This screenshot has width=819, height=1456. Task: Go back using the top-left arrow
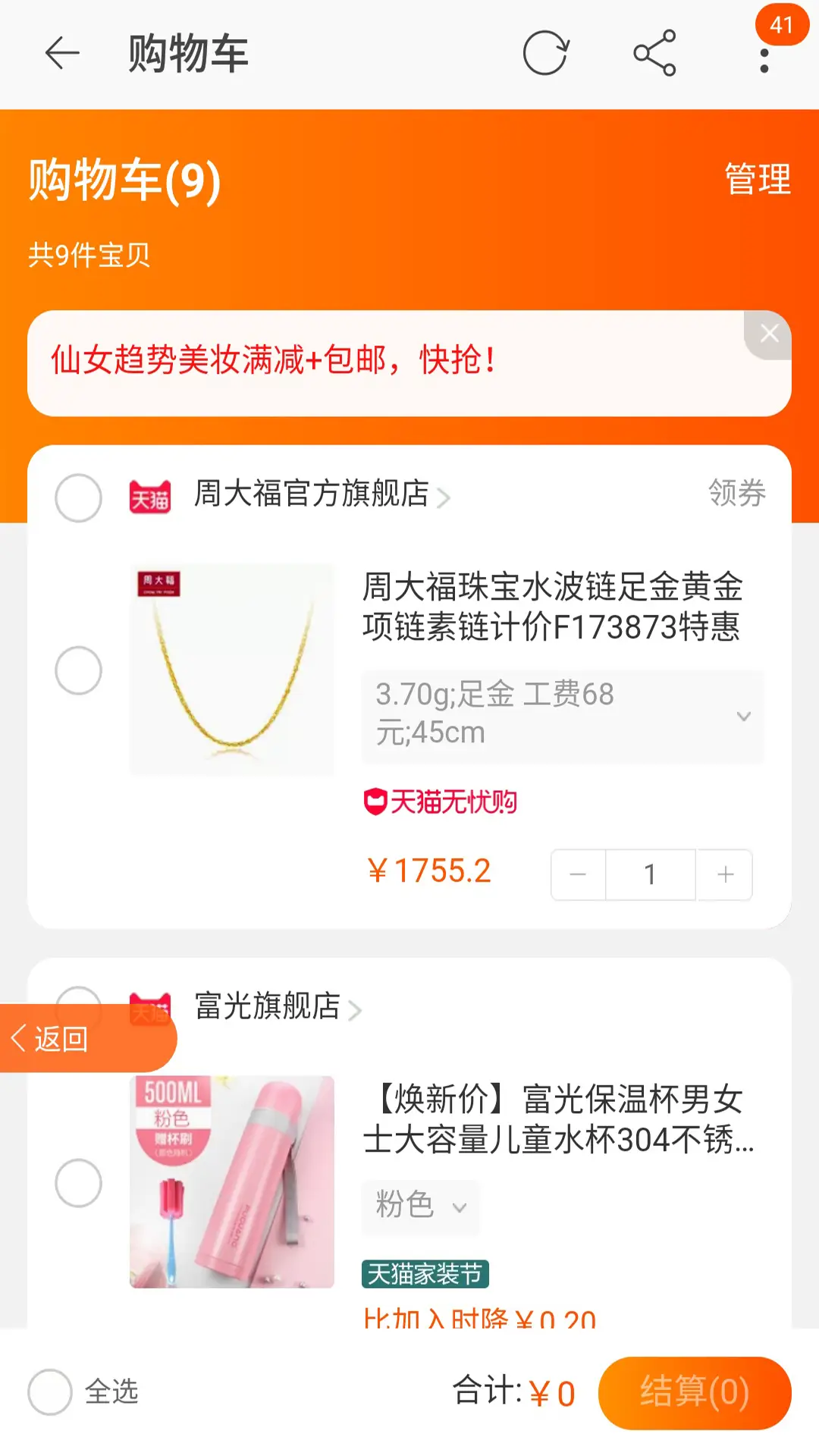pos(62,54)
